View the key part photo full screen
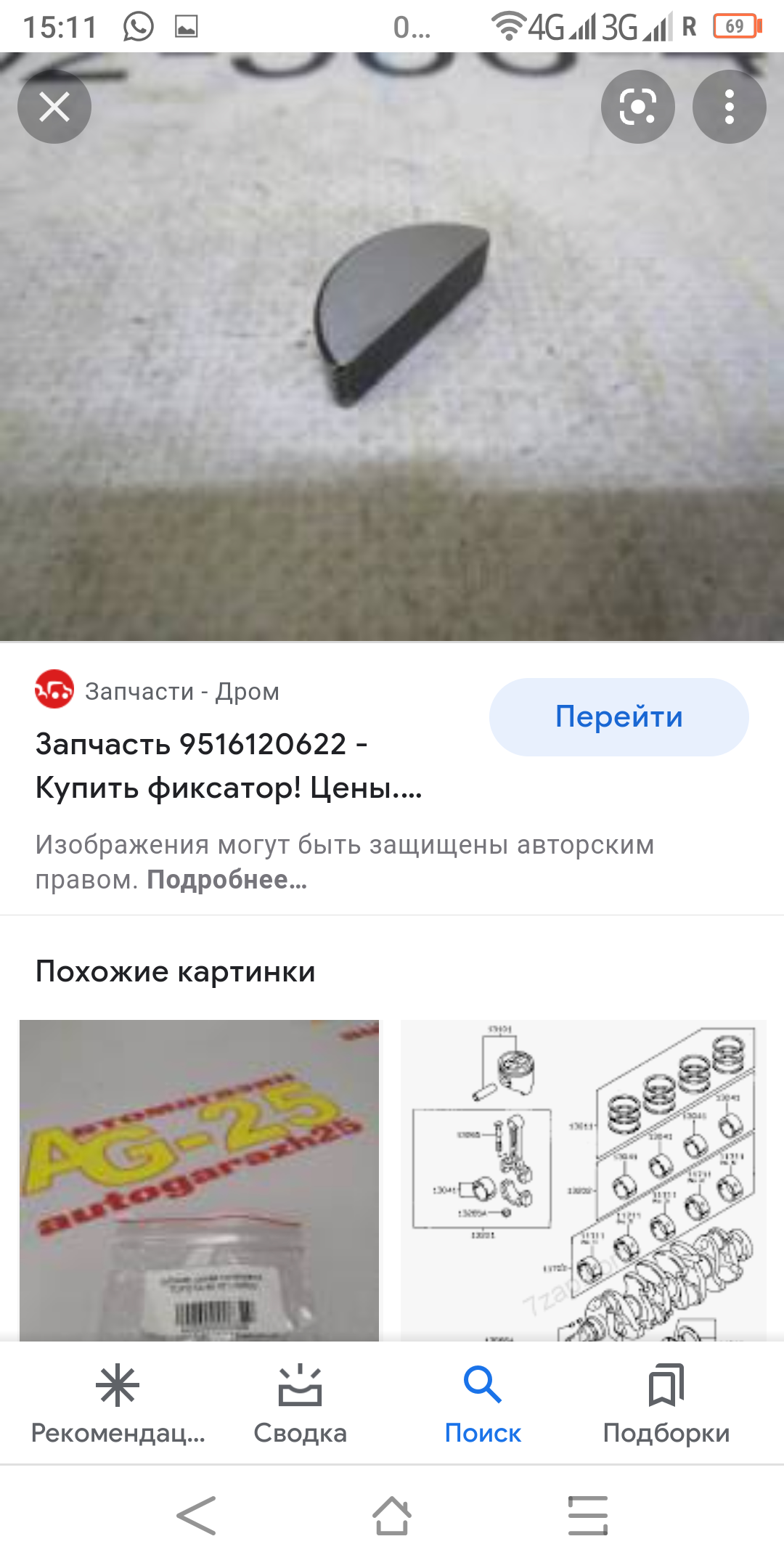The width and height of the screenshot is (784, 1568). (x=392, y=347)
